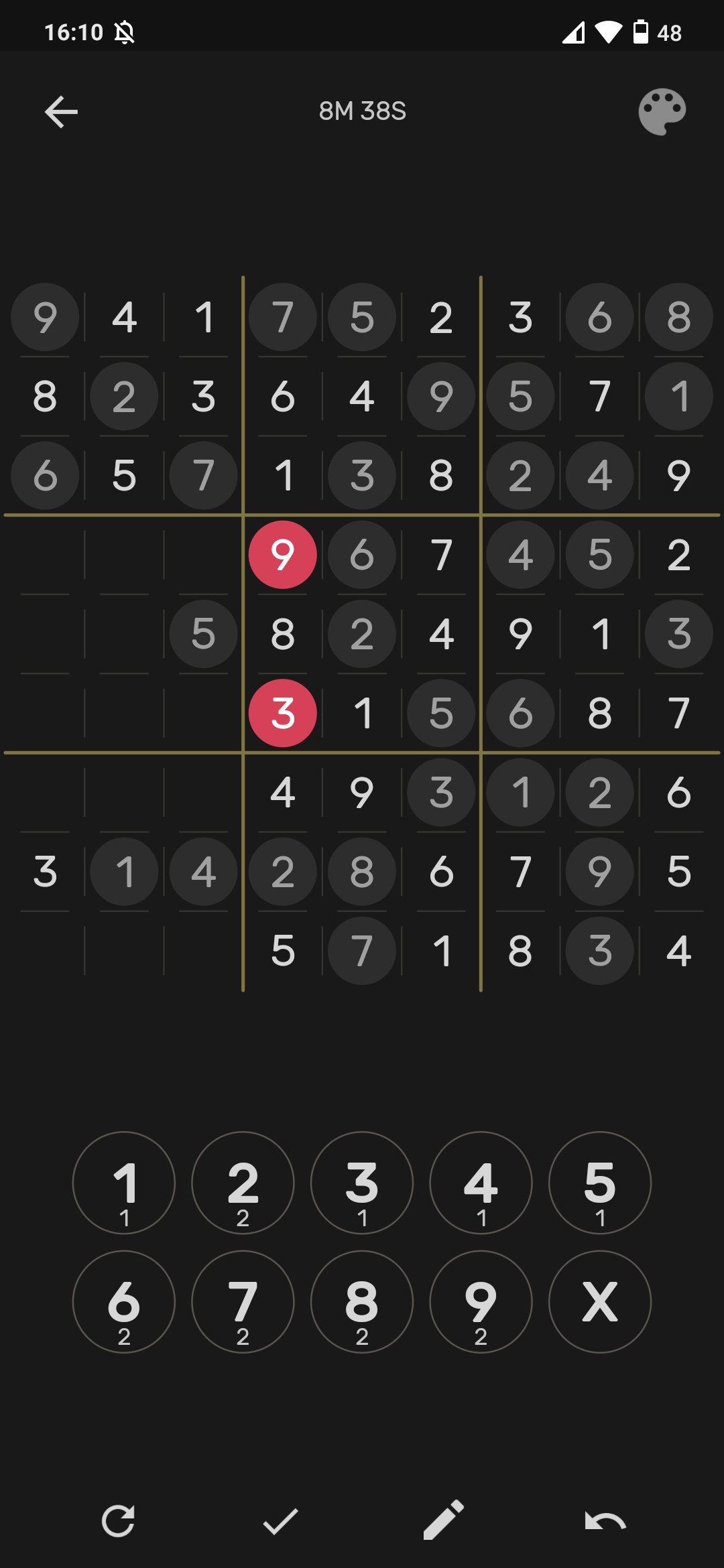The height and width of the screenshot is (1568, 724).
Task: Select the red highlighted 9 cell
Action: [283, 555]
